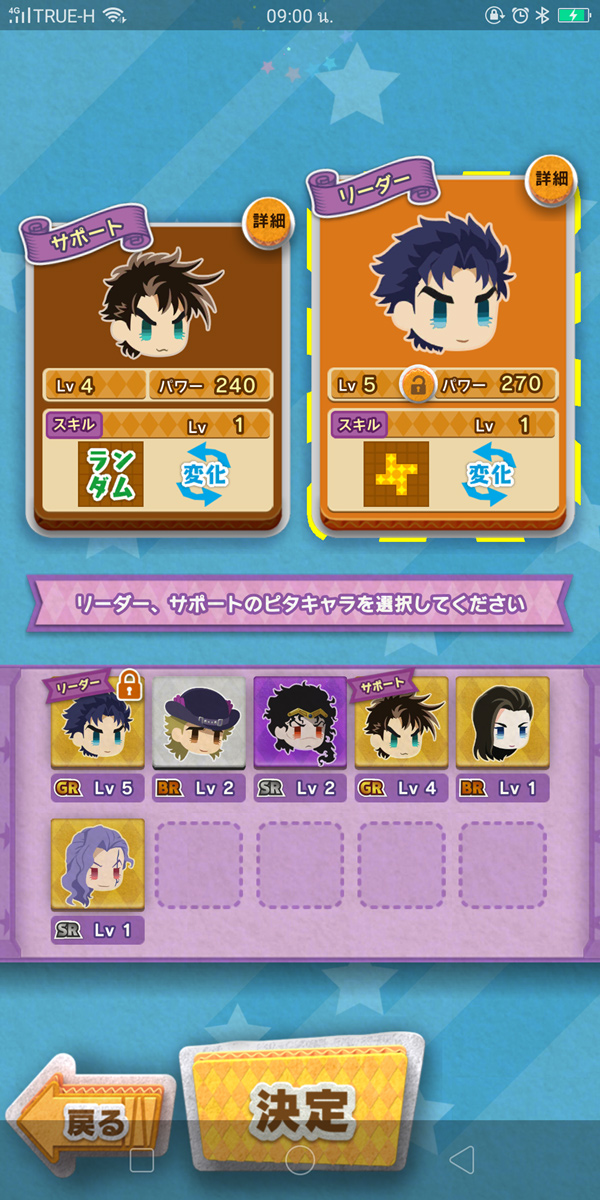Choose the SR Lv 2 purple-background character
Image resolution: width=600 pixels, height=1200 pixels.
click(x=300, y=740)
